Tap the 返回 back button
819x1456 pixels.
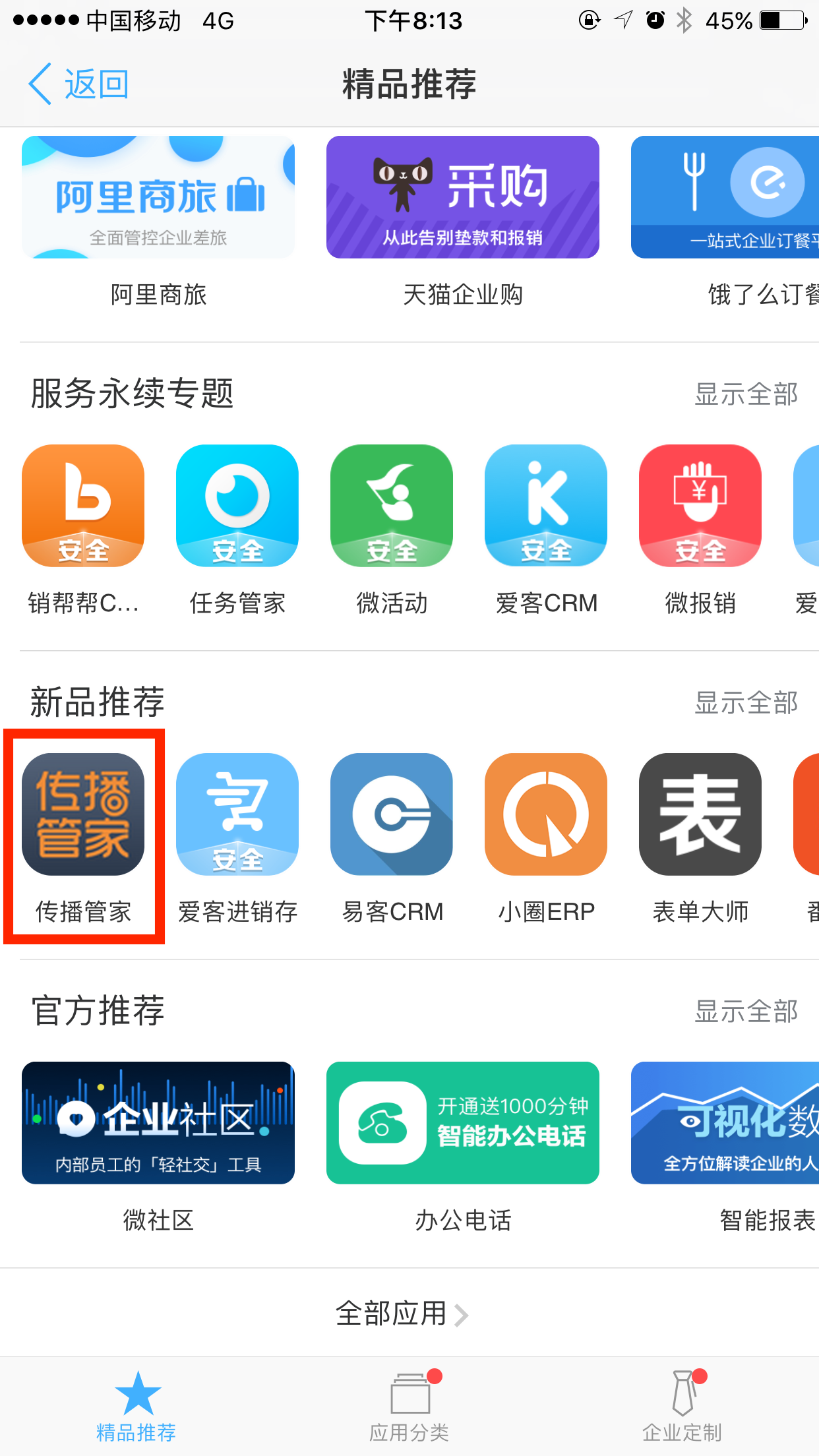click(x=79, y=84)
